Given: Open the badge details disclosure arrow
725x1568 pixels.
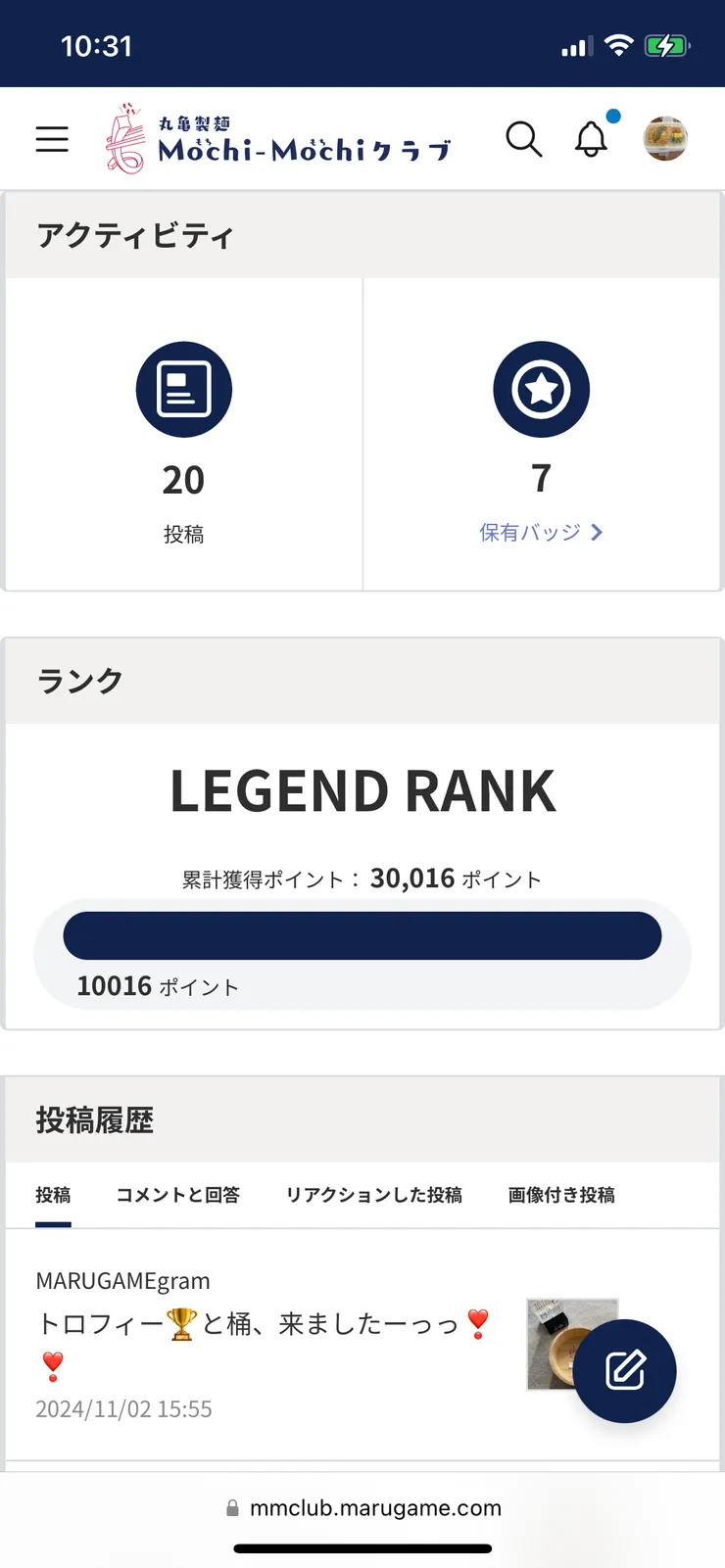Looking at the screenshot, I should pos(596,532).
